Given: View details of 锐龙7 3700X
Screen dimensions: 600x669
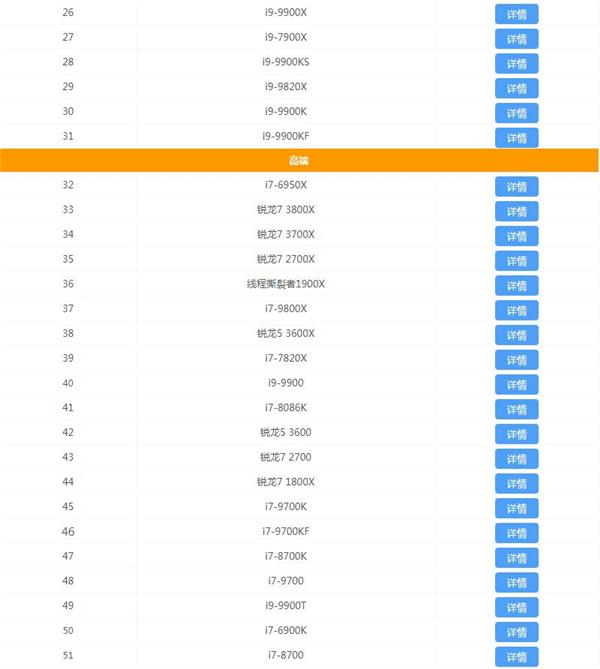Looking at the screenshot, I should coord(516,236).
